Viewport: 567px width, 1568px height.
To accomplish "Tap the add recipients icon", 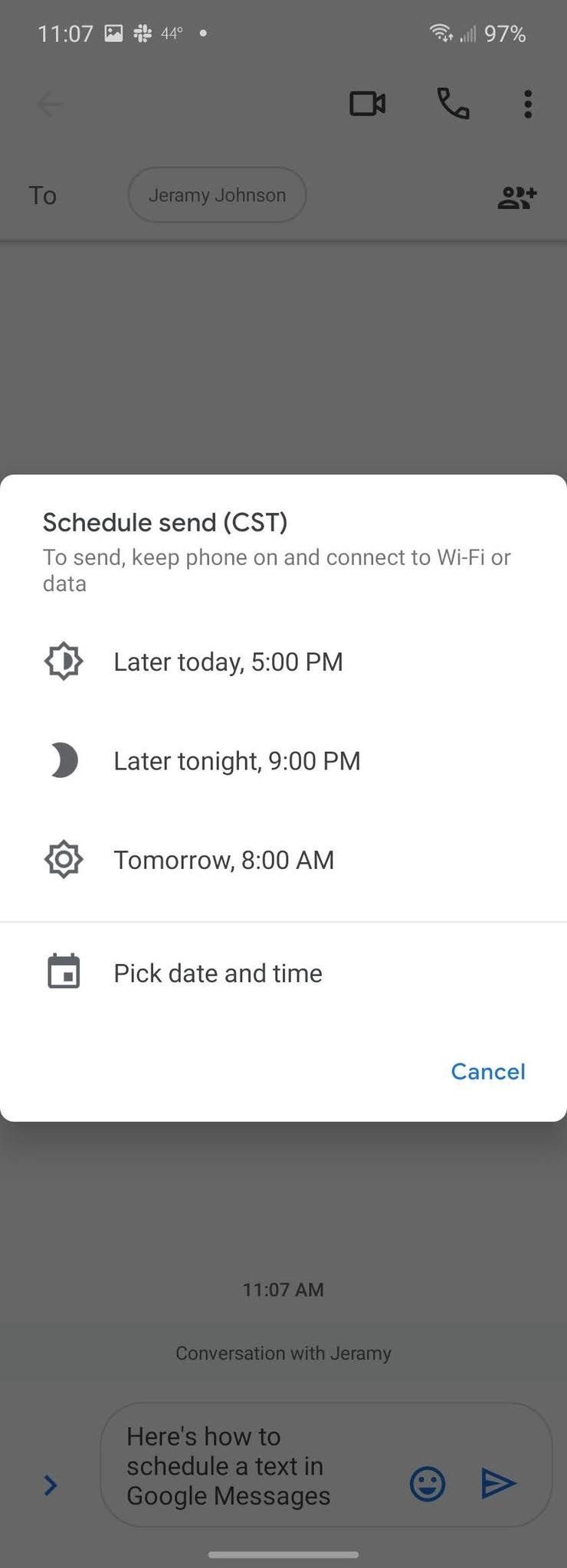I will pyautogui.click(x=516, y=198).
